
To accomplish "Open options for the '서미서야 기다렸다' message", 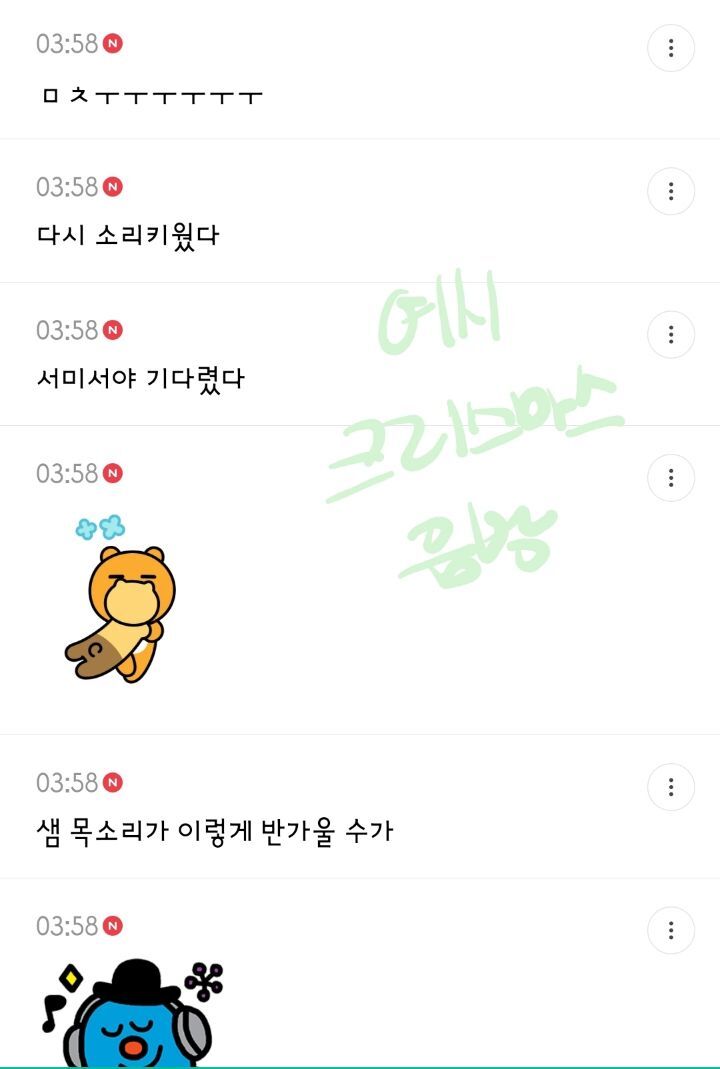I will point(670,335).
